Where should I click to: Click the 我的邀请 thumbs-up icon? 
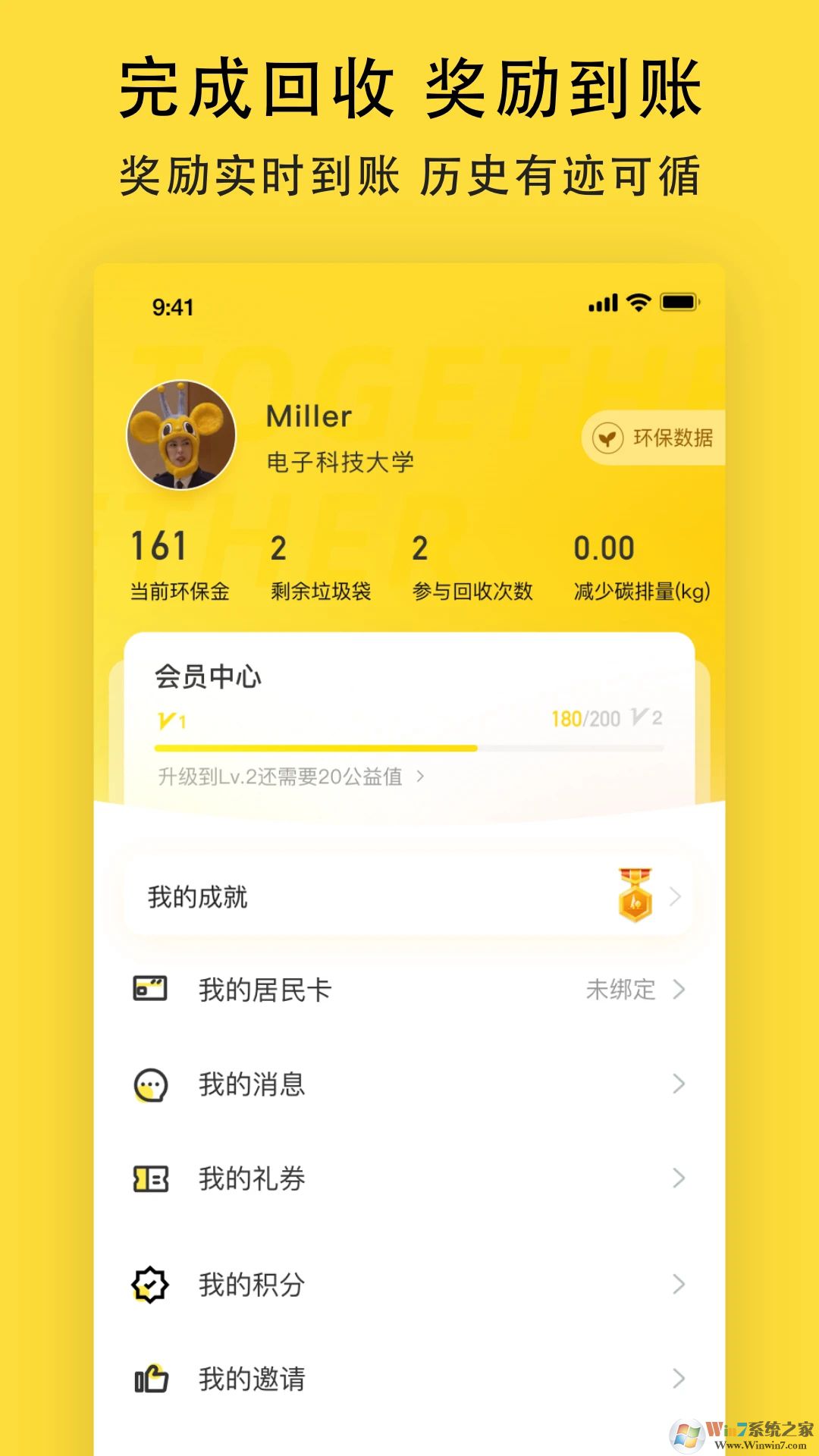(151, 1378)
